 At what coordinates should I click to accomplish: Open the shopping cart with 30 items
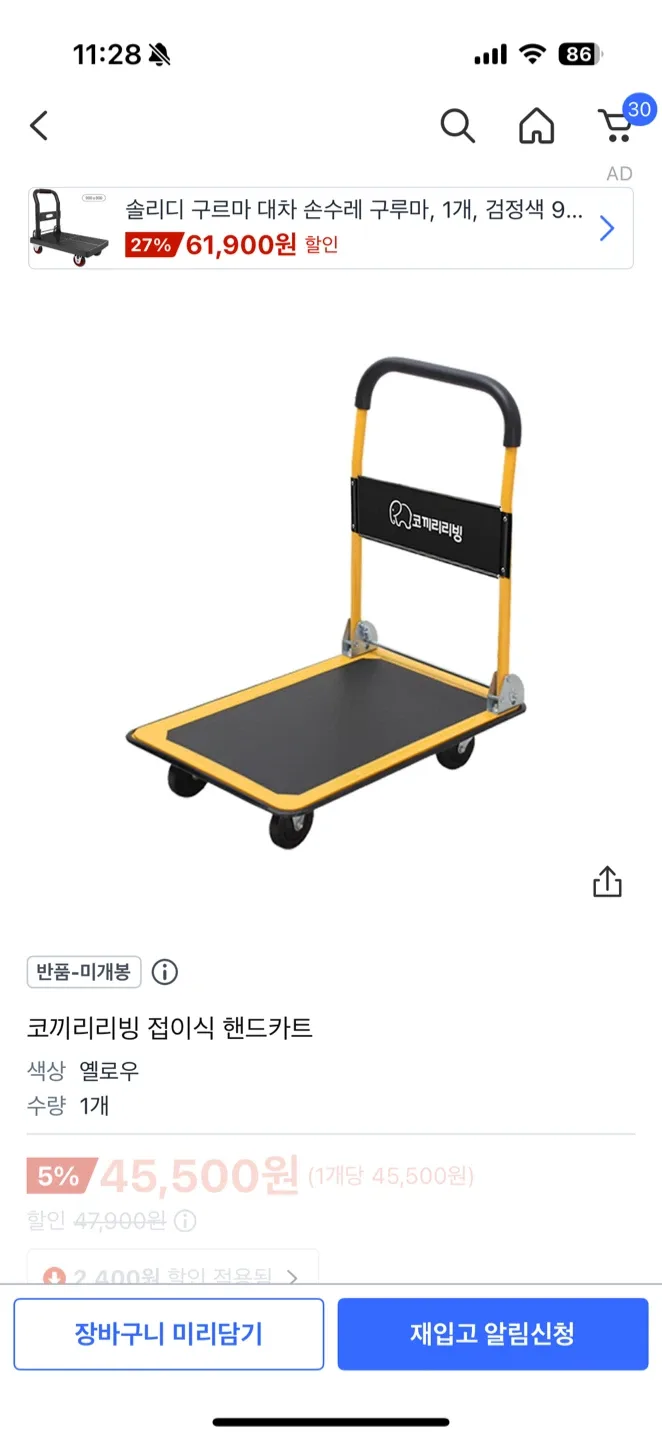point(617,125)
